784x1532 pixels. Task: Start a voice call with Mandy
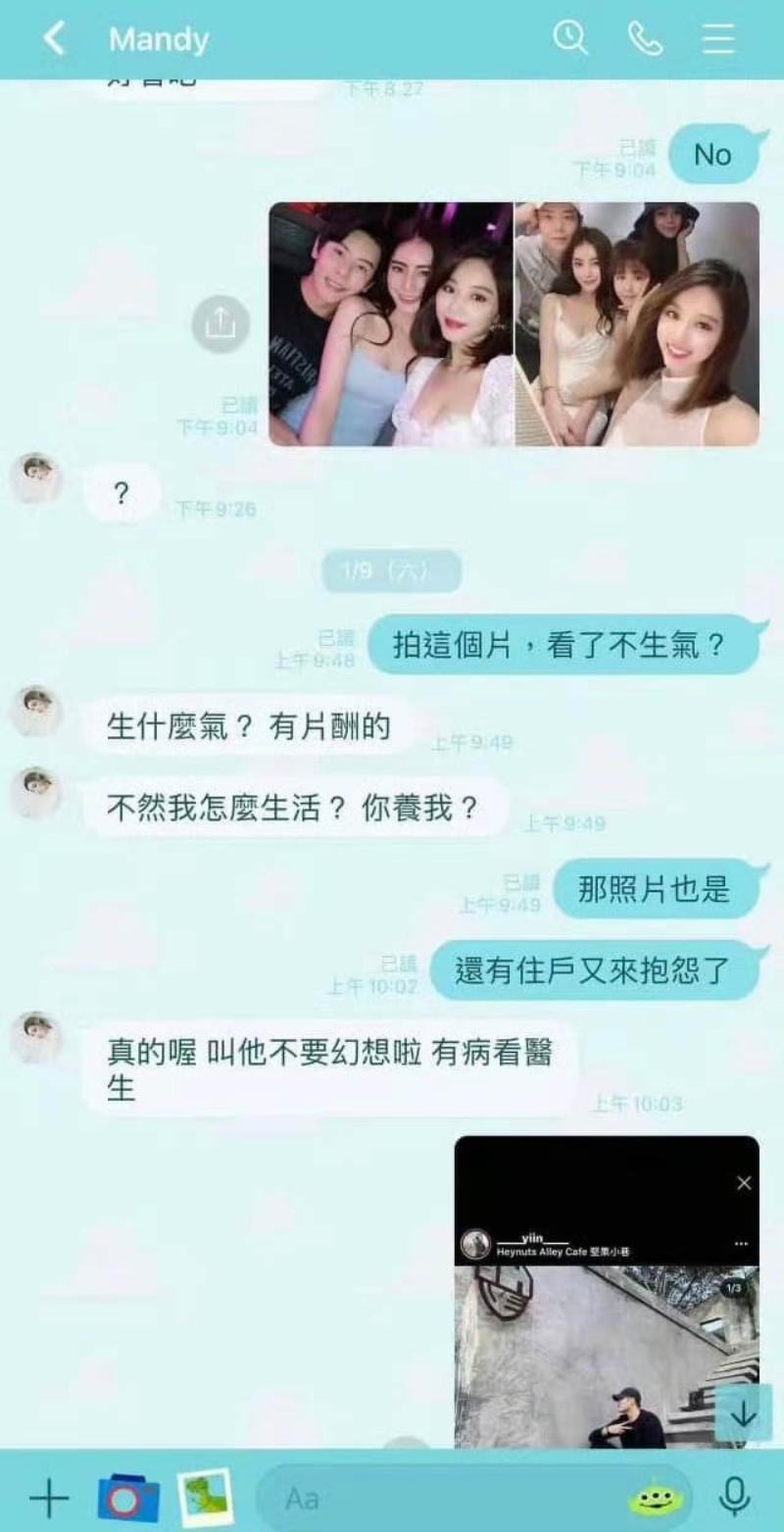(x=645, y=39)
